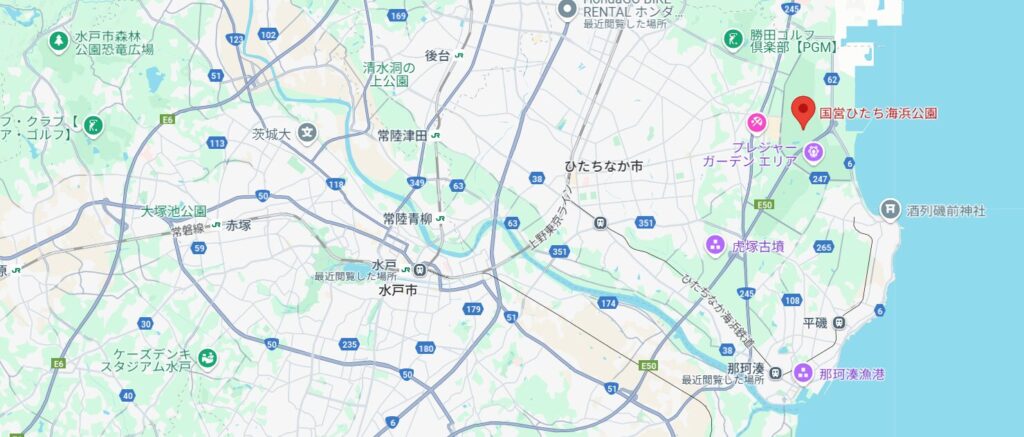Tap the ケーズデンキスタジアム水戸 stadium marker

pos(207,357)
